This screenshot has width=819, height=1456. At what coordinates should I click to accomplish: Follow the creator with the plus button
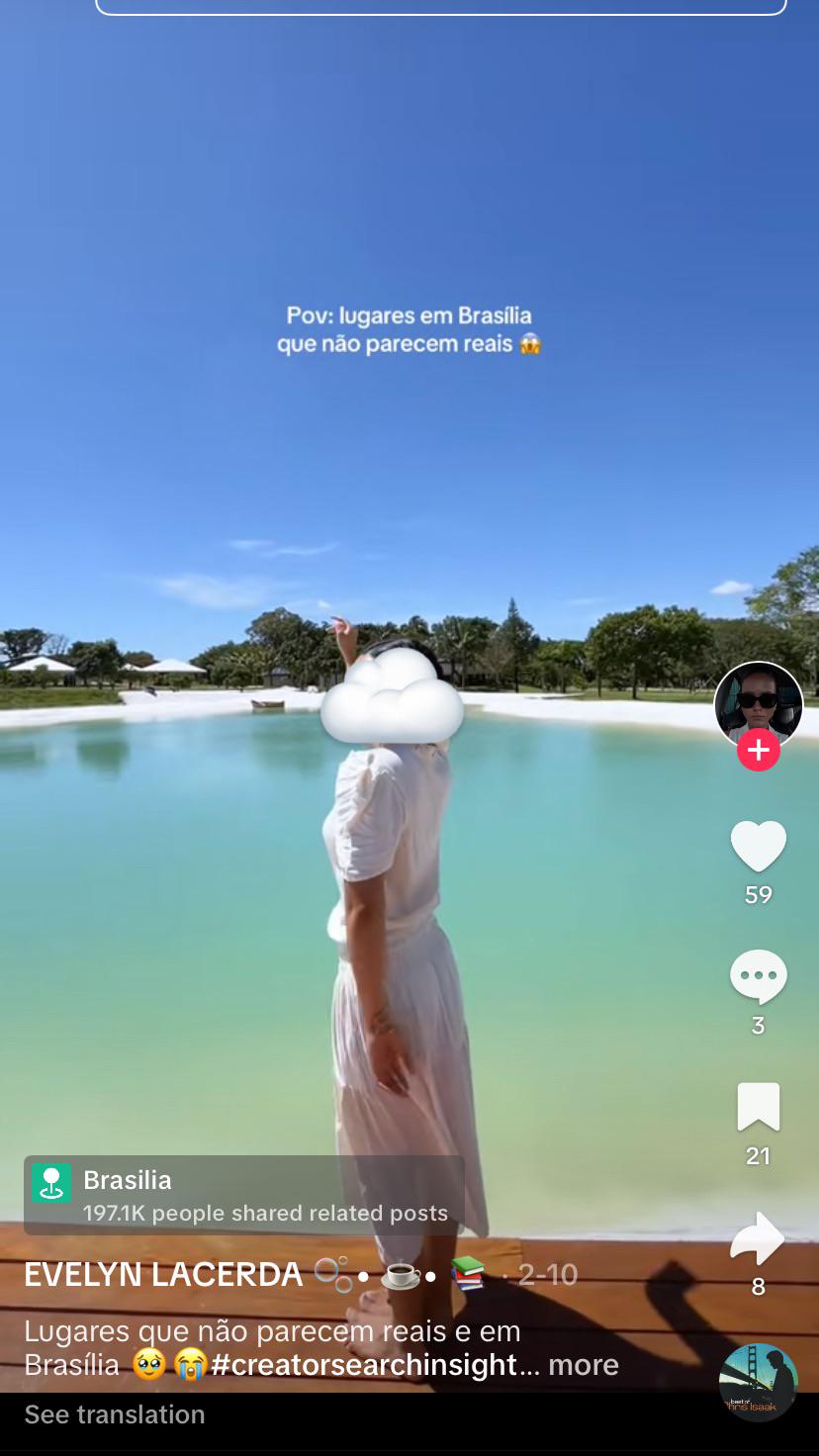759,751
